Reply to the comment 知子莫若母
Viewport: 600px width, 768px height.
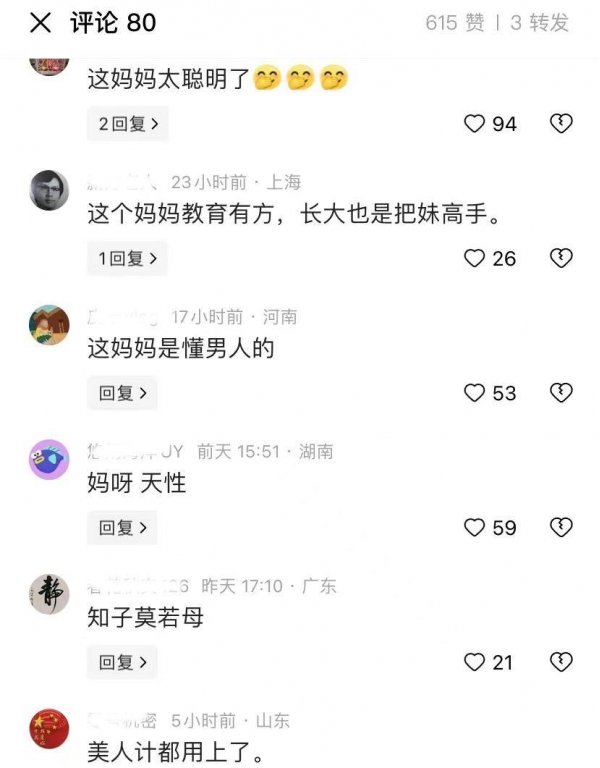122,662
